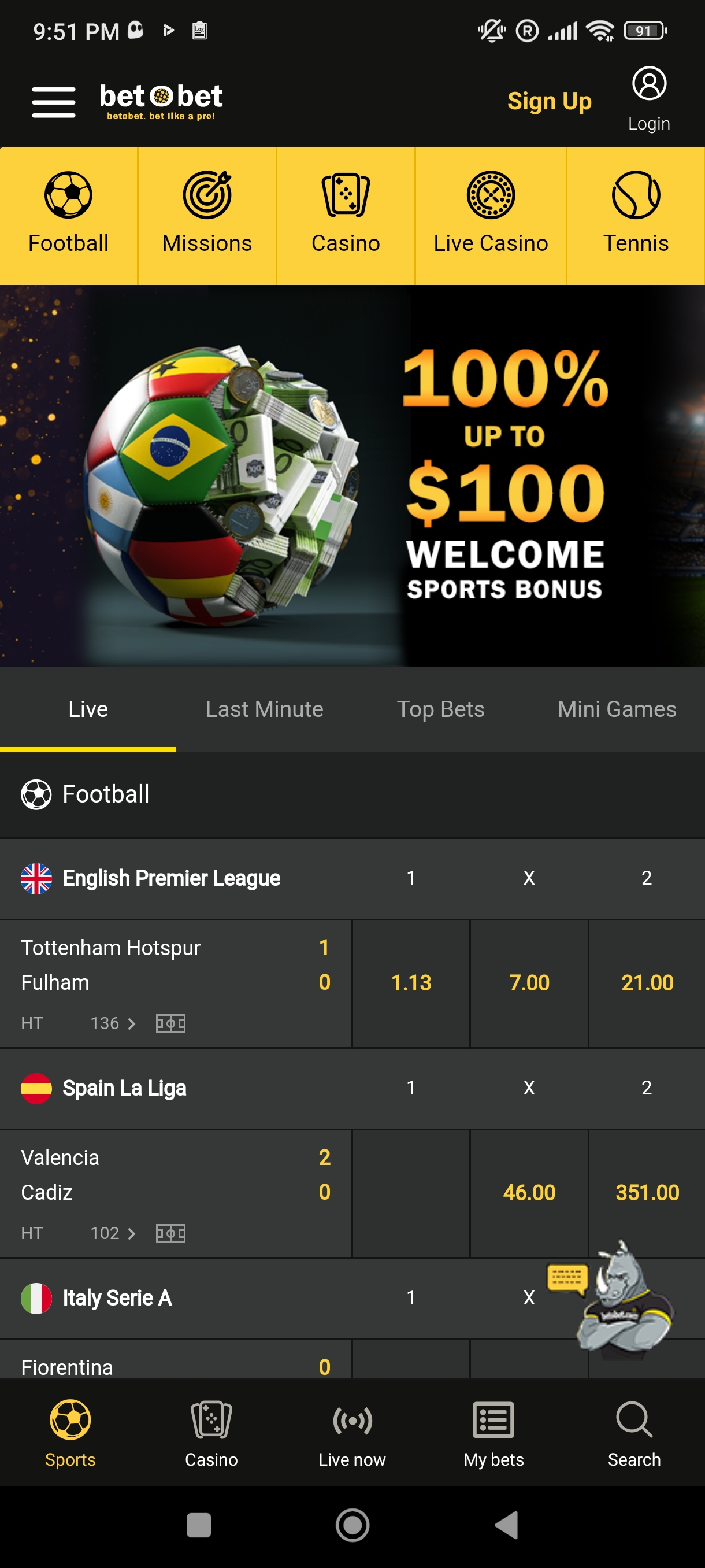The image size is (705, 1568).
Task: Switch to the Top Bets tab
Action: click(x=440, y=709)
